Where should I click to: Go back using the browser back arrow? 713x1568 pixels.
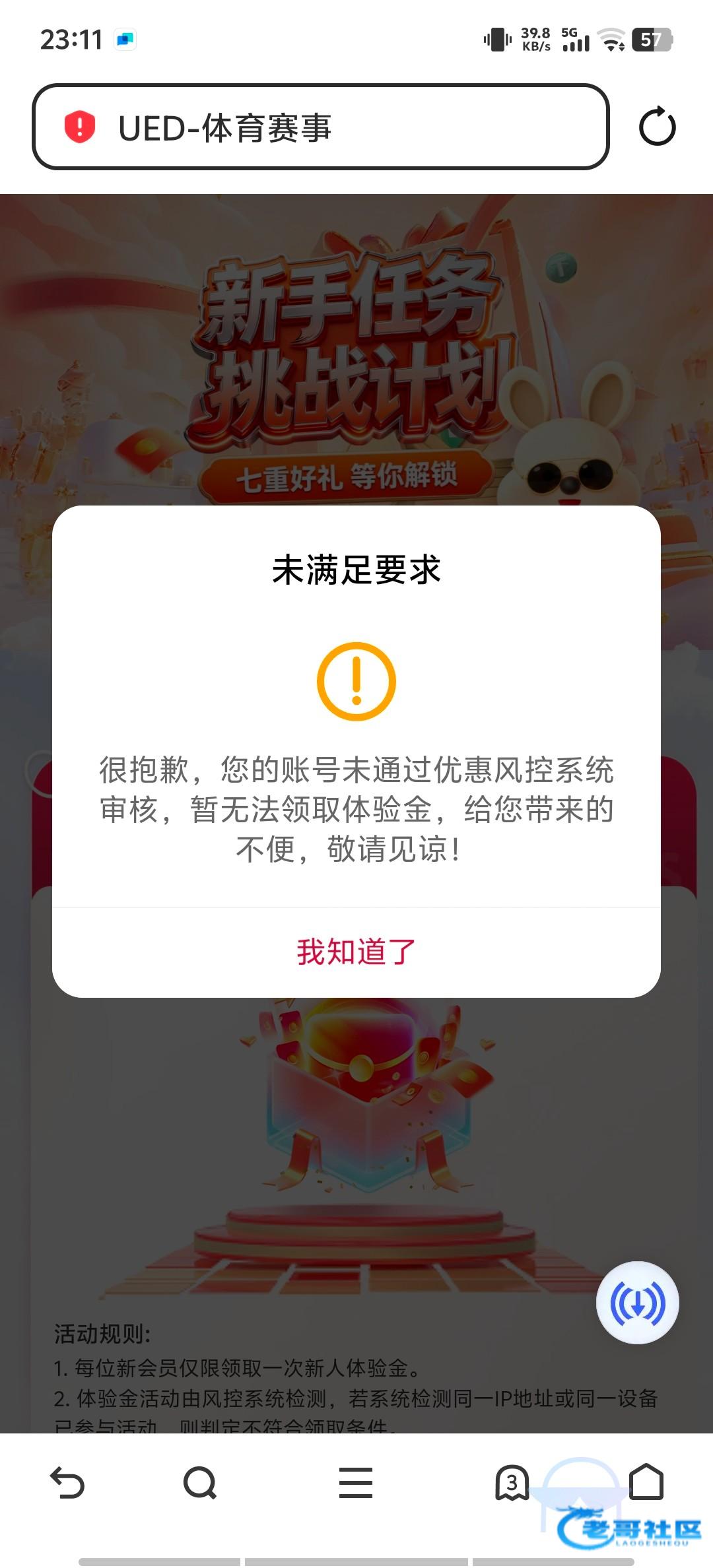[67, 1483]
